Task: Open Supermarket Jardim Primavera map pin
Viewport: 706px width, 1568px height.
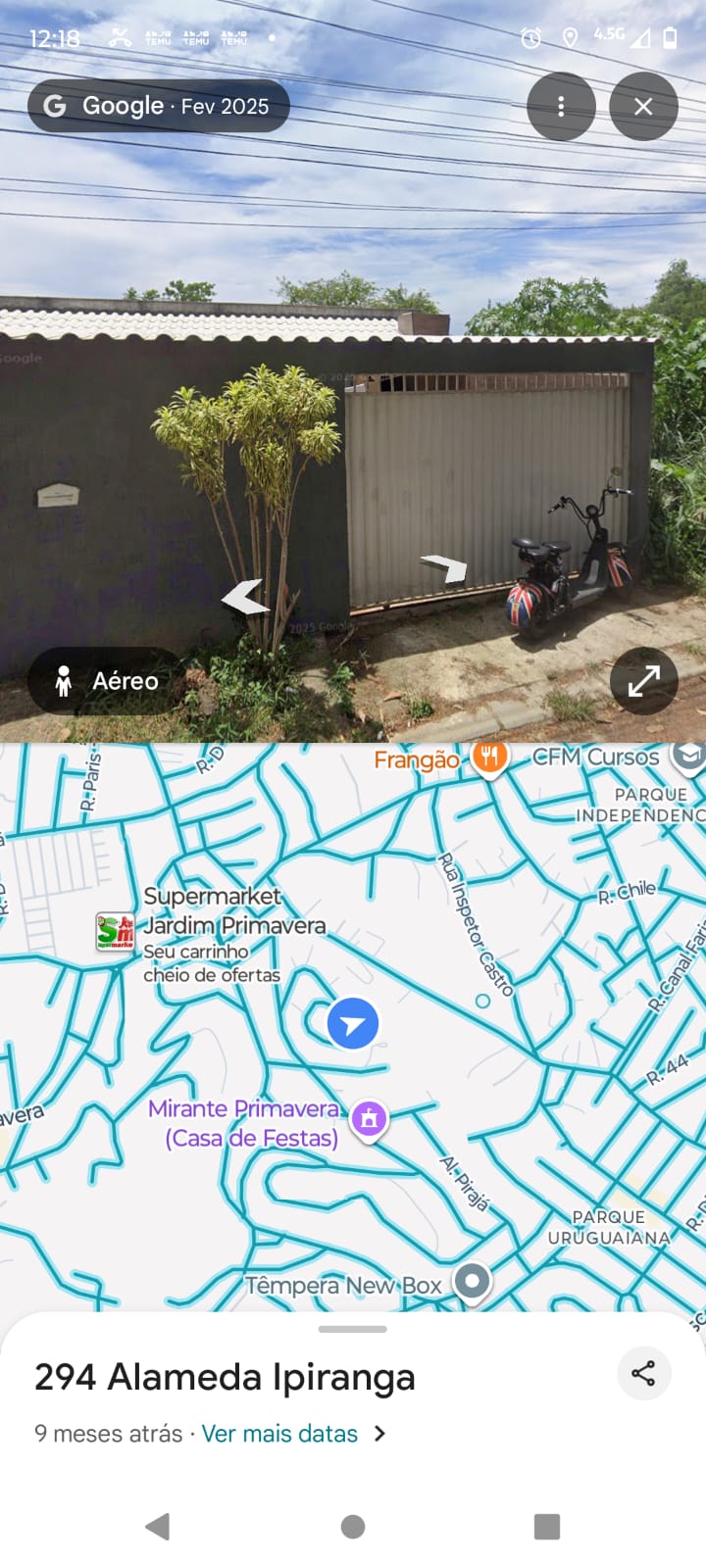Action: (x=115, y=931)
